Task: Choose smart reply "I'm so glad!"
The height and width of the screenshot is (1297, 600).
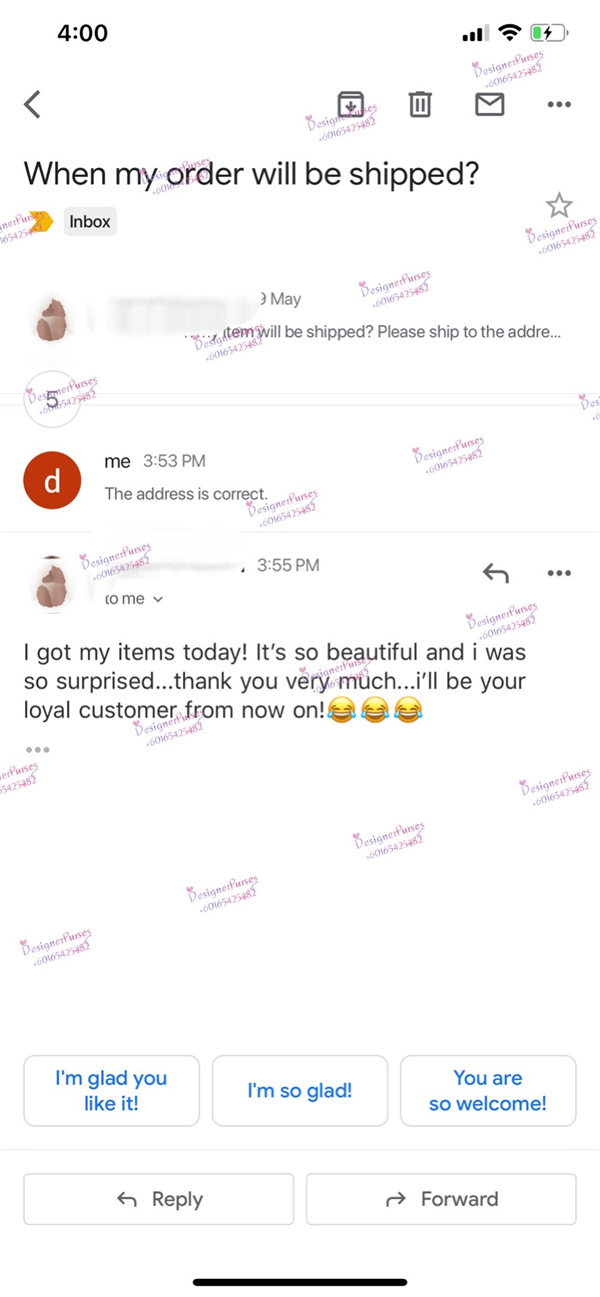Action: 300,1091
